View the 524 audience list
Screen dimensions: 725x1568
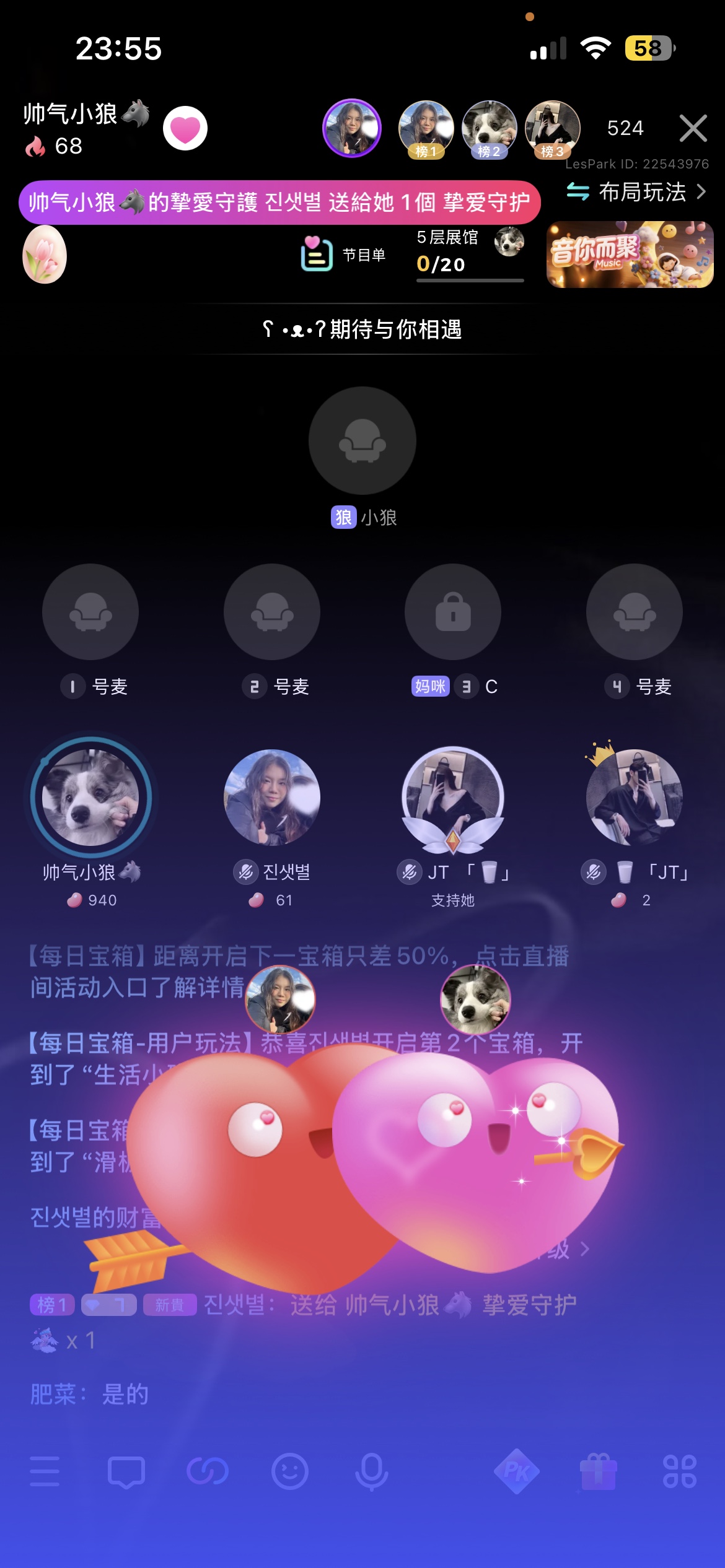click(x=625, y=128)
